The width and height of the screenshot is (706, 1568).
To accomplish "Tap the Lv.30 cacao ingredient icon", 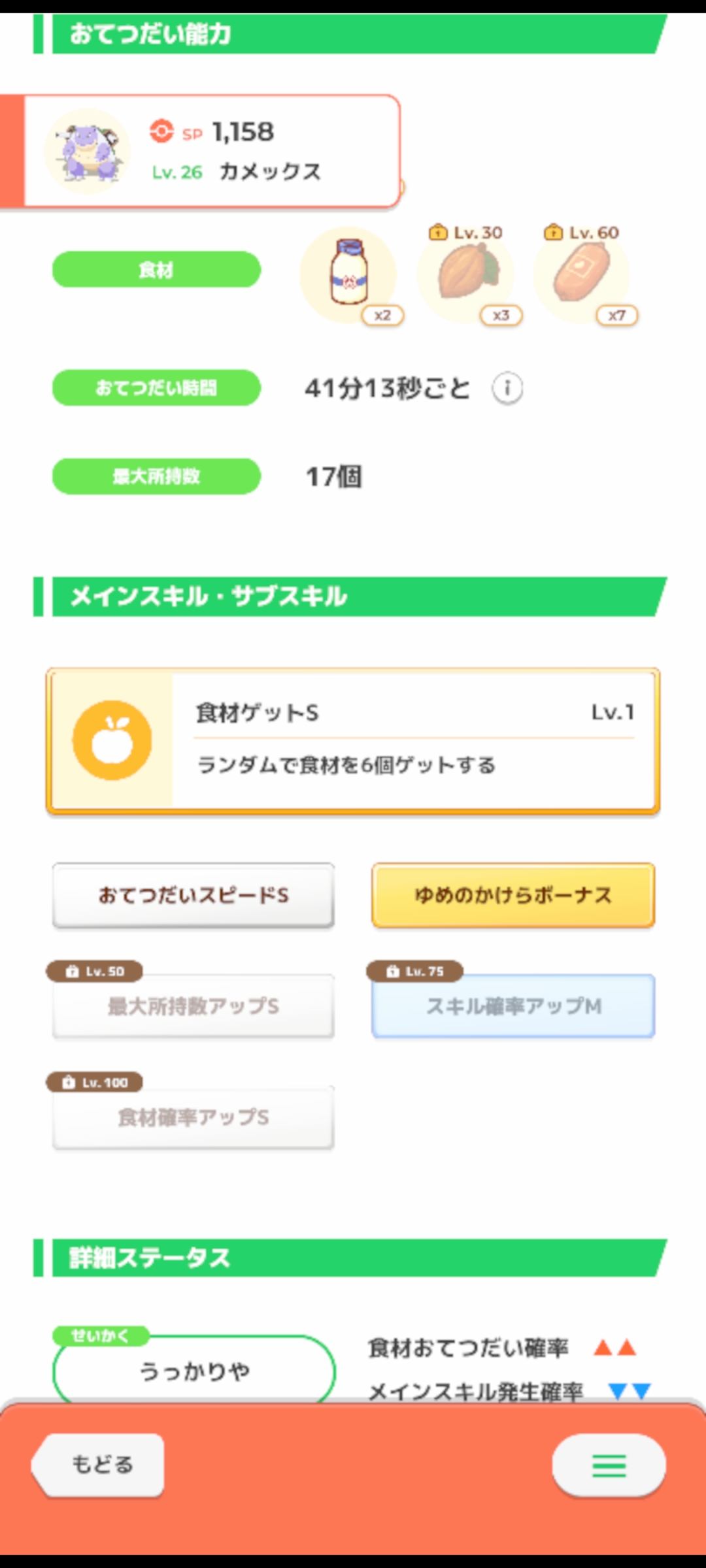I will (465, 274).
